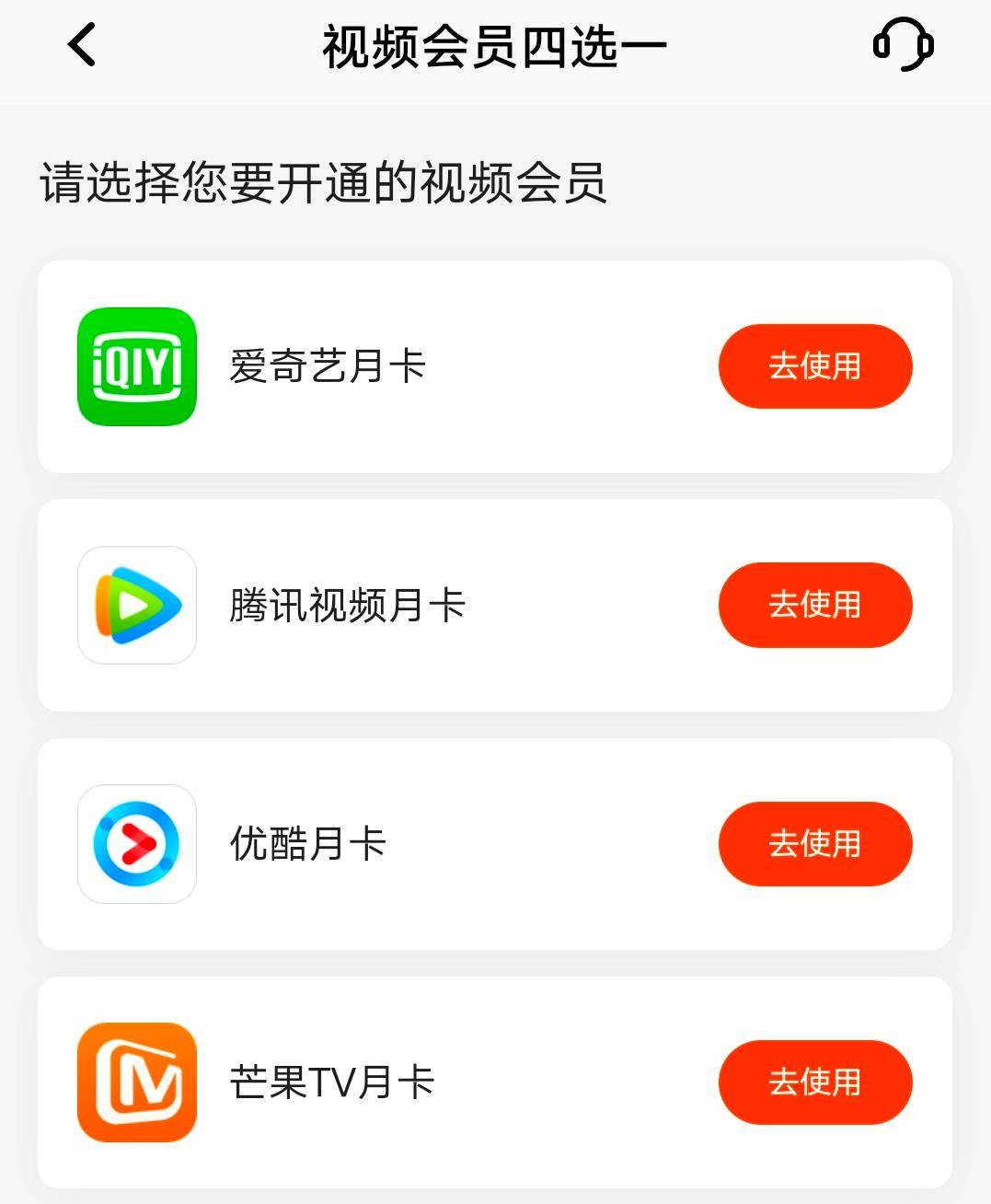Open customer service headset icon
Screen dimensions: 991x1204
[x=903, y=45]
